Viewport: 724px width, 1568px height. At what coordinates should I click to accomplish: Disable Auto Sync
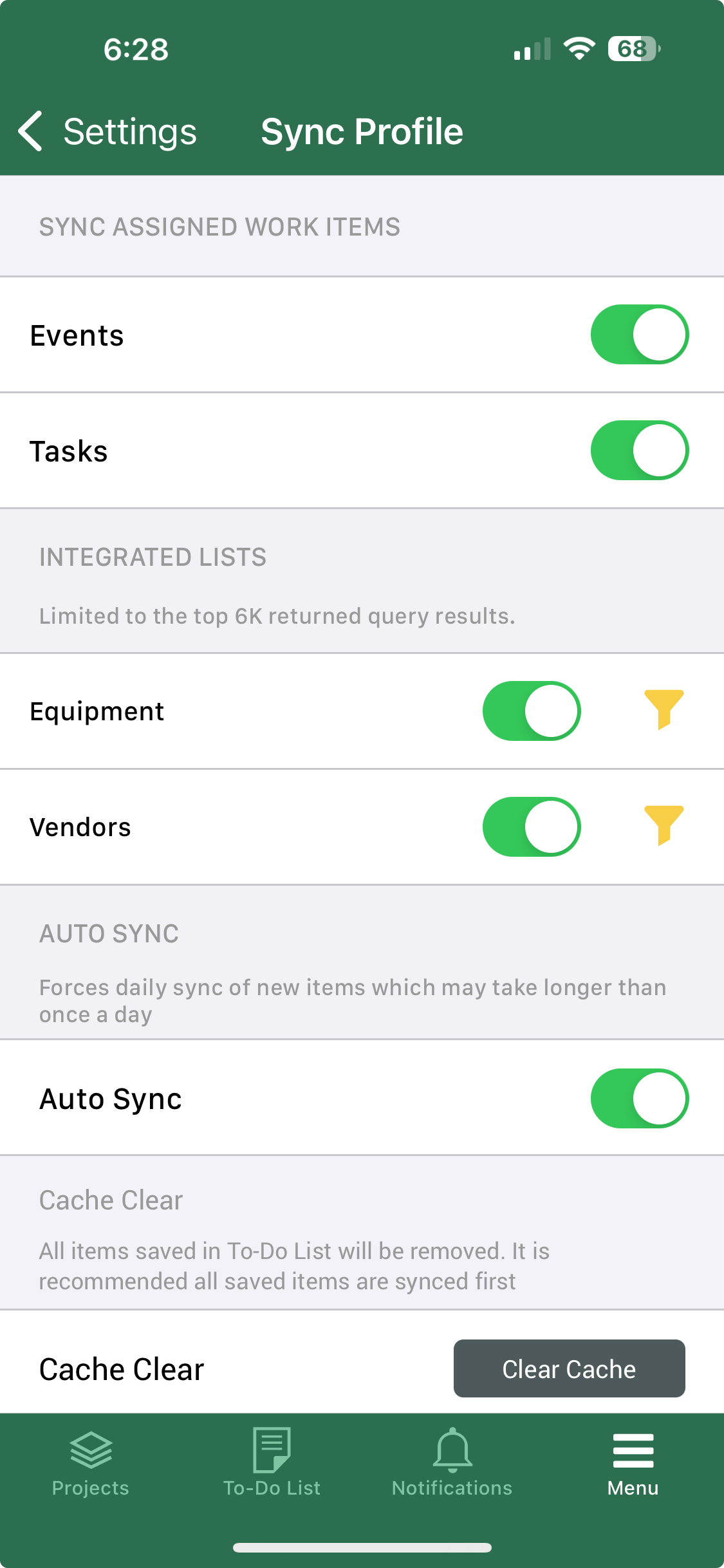[x=640, y=1099]
